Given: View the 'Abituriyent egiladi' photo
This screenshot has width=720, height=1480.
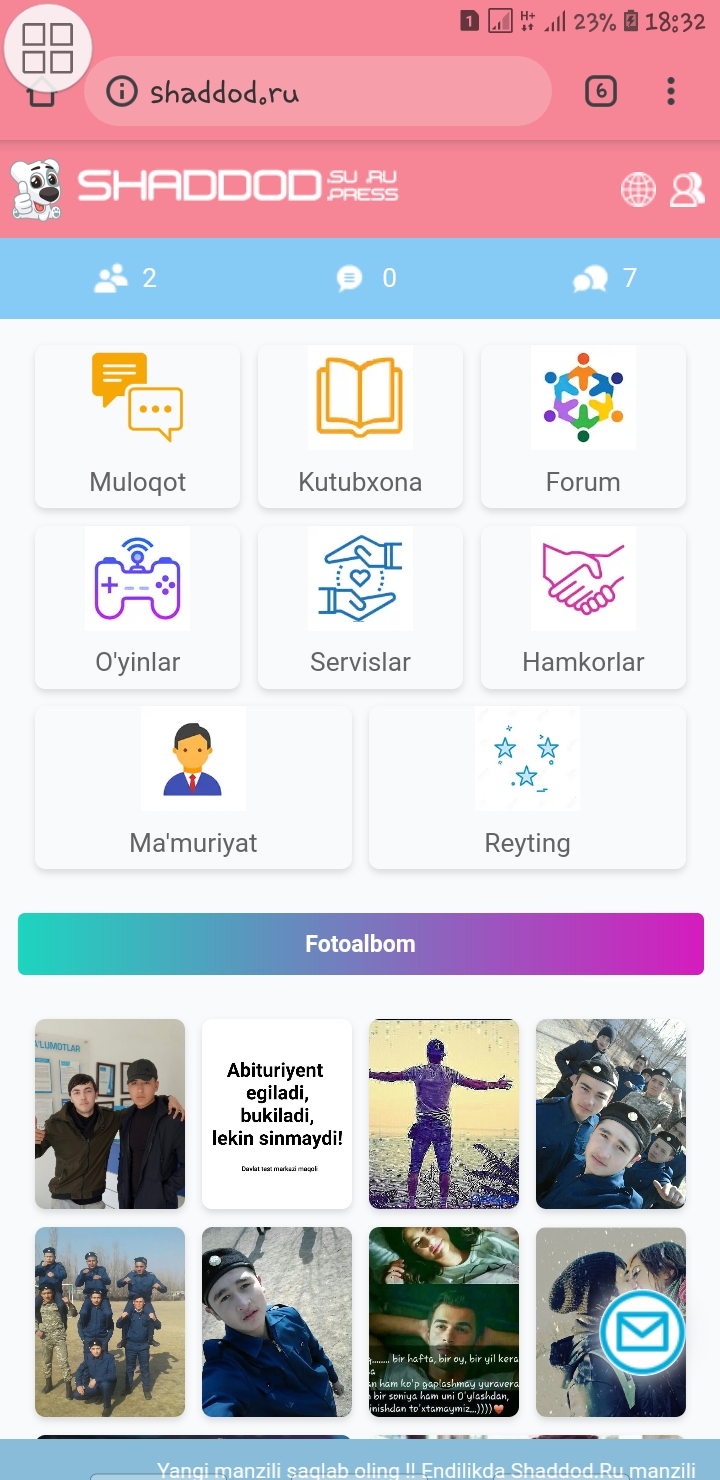Looking at the screenshot, I should (x=277, y=1114).
